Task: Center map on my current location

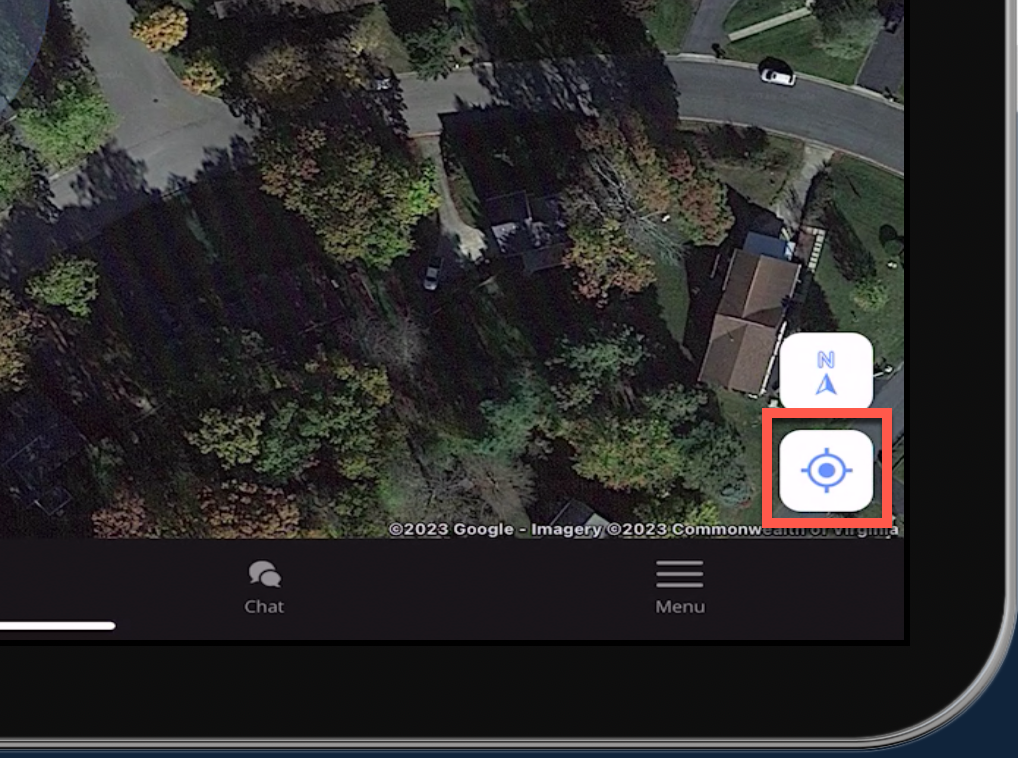Action: point(826,470)
